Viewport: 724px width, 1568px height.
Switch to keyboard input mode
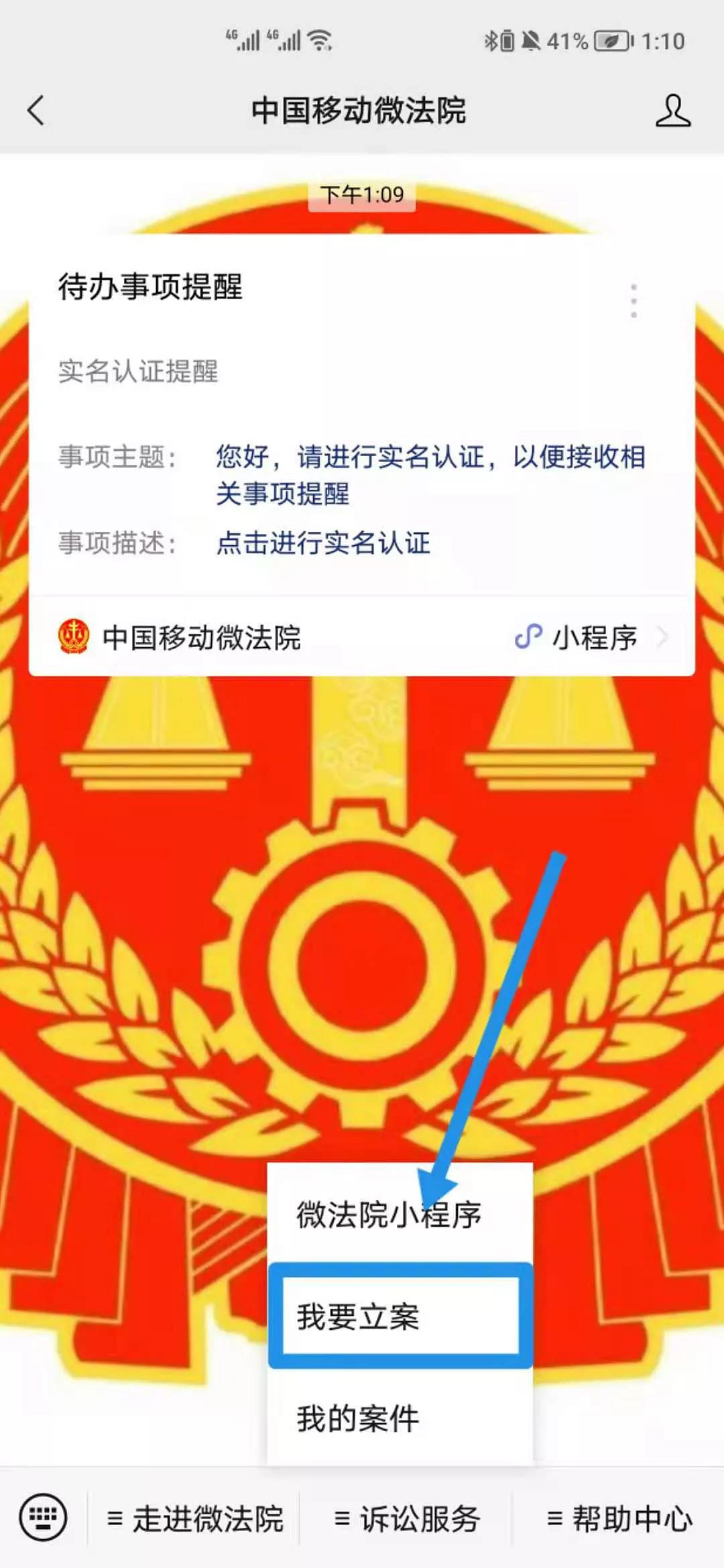pos(44,1517)
